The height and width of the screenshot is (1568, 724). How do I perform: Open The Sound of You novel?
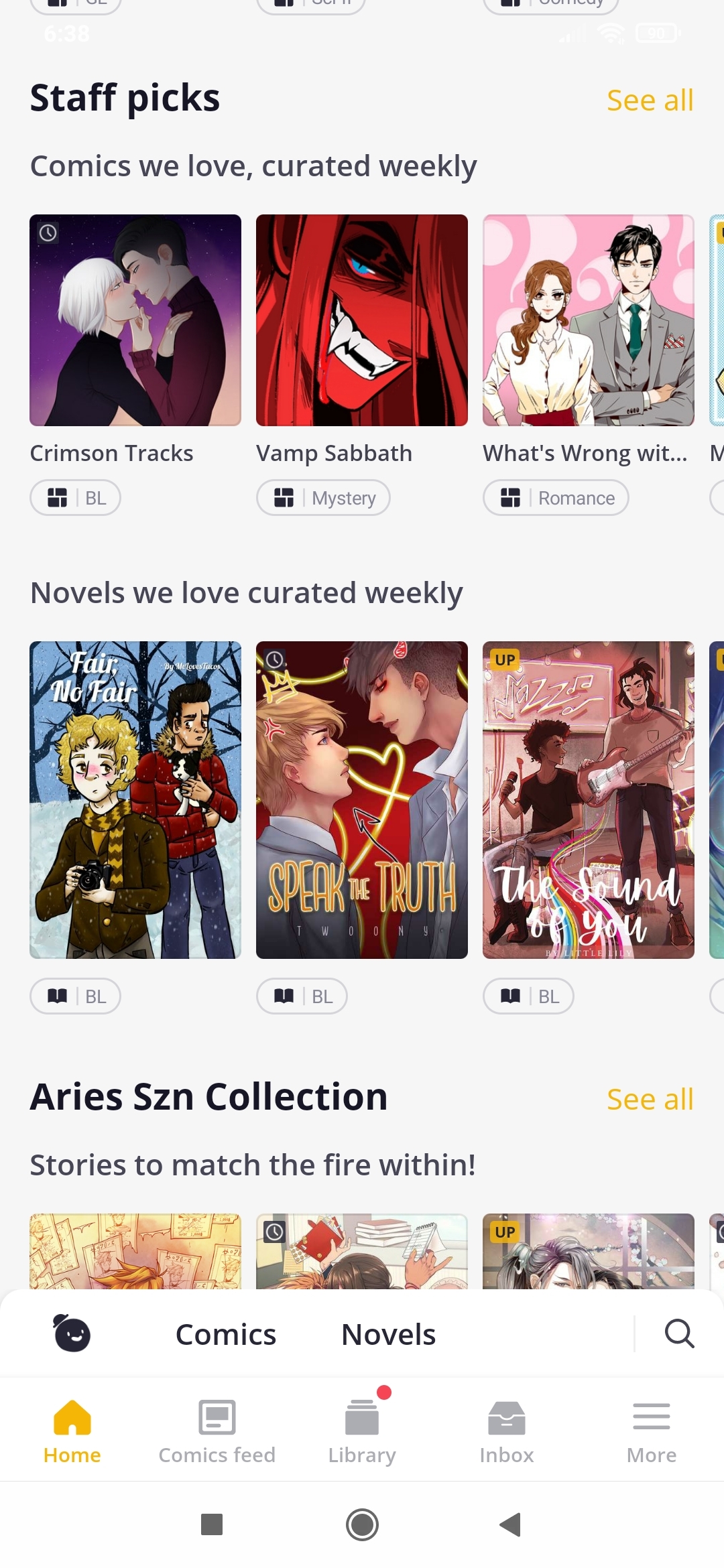coord(588,799)
